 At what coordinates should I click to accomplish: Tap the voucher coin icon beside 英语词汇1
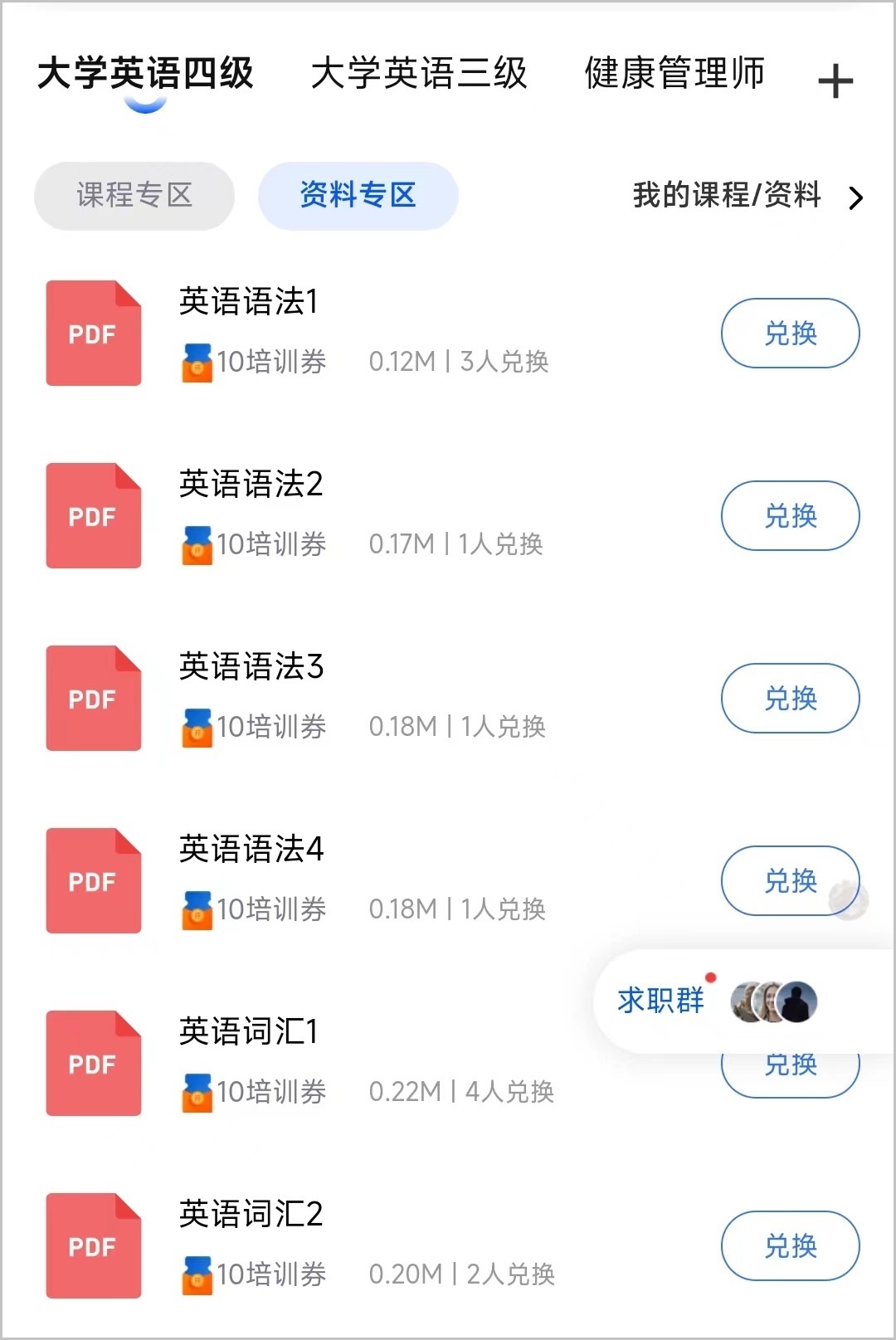point(197,1093)
